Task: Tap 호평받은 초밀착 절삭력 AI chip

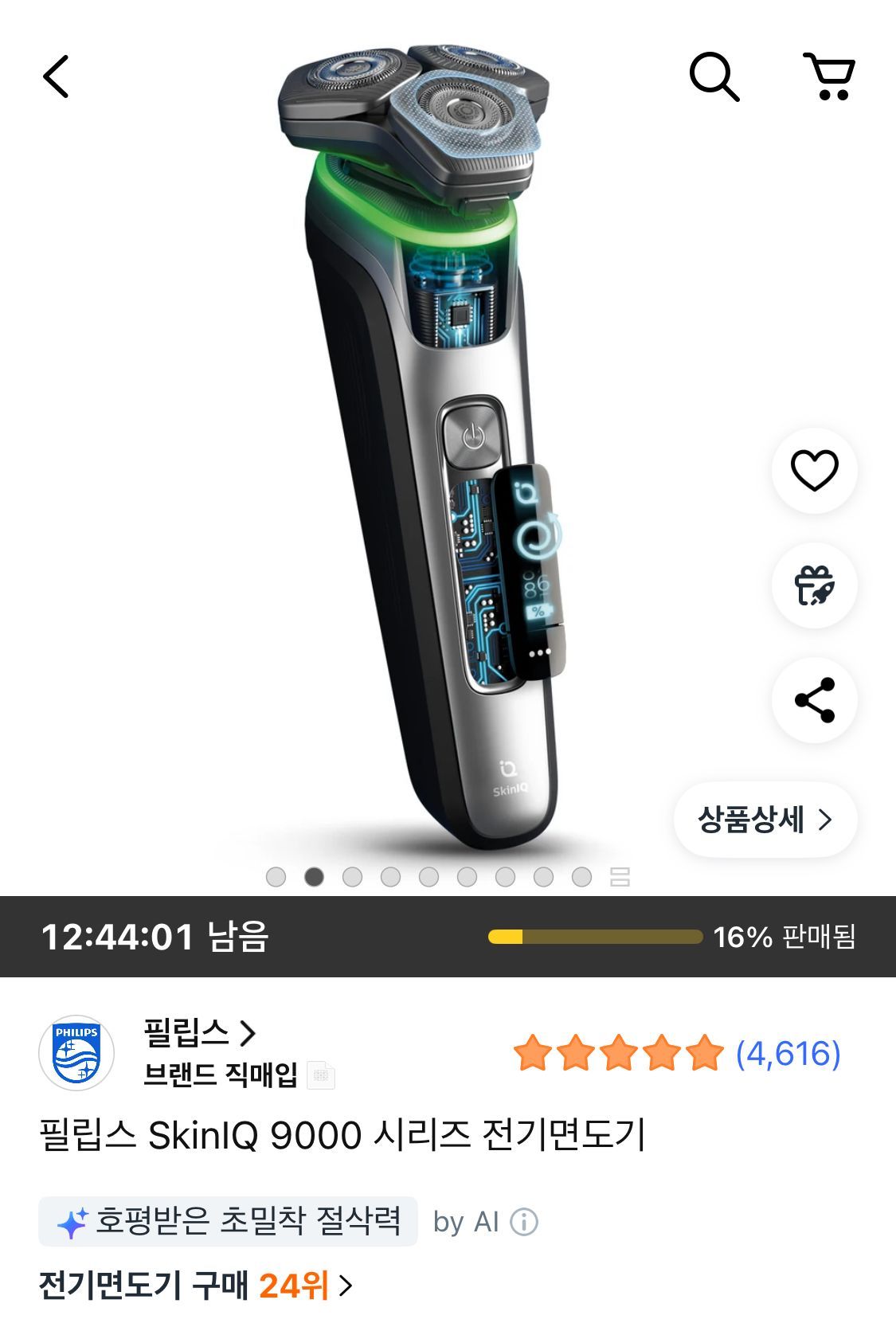Action: 229,1221
